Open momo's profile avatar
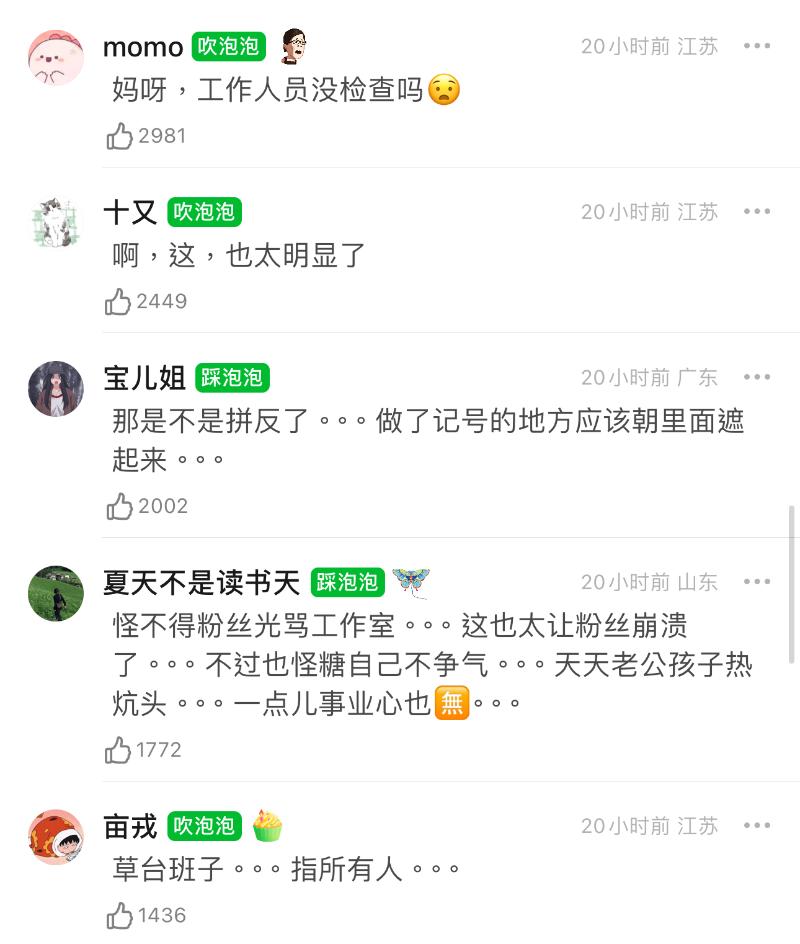The width and height of the screenshot is (800, 944). (x=56, y=58)
